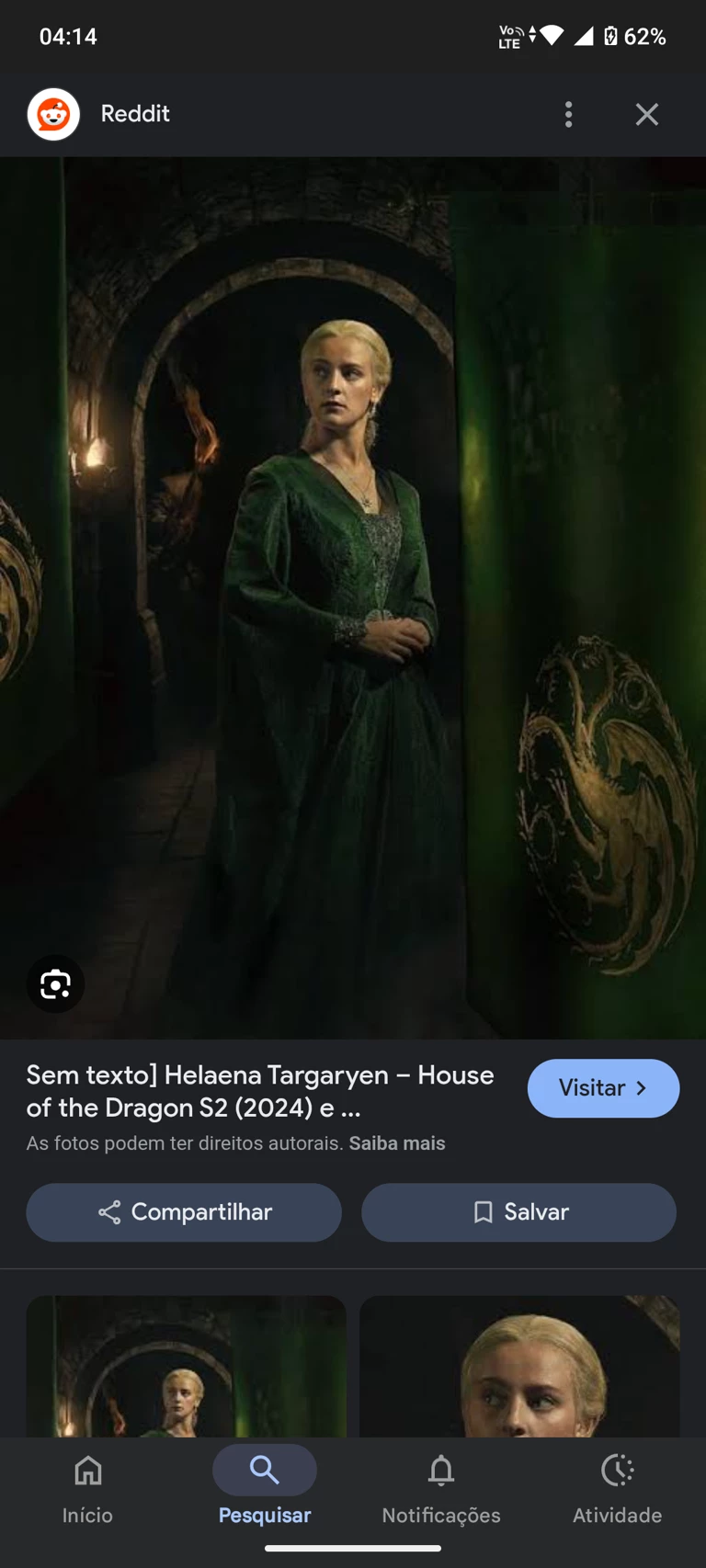Switch to the Notificações tab
This screenshot has width=706, height=1568.
coord(441,1485)
